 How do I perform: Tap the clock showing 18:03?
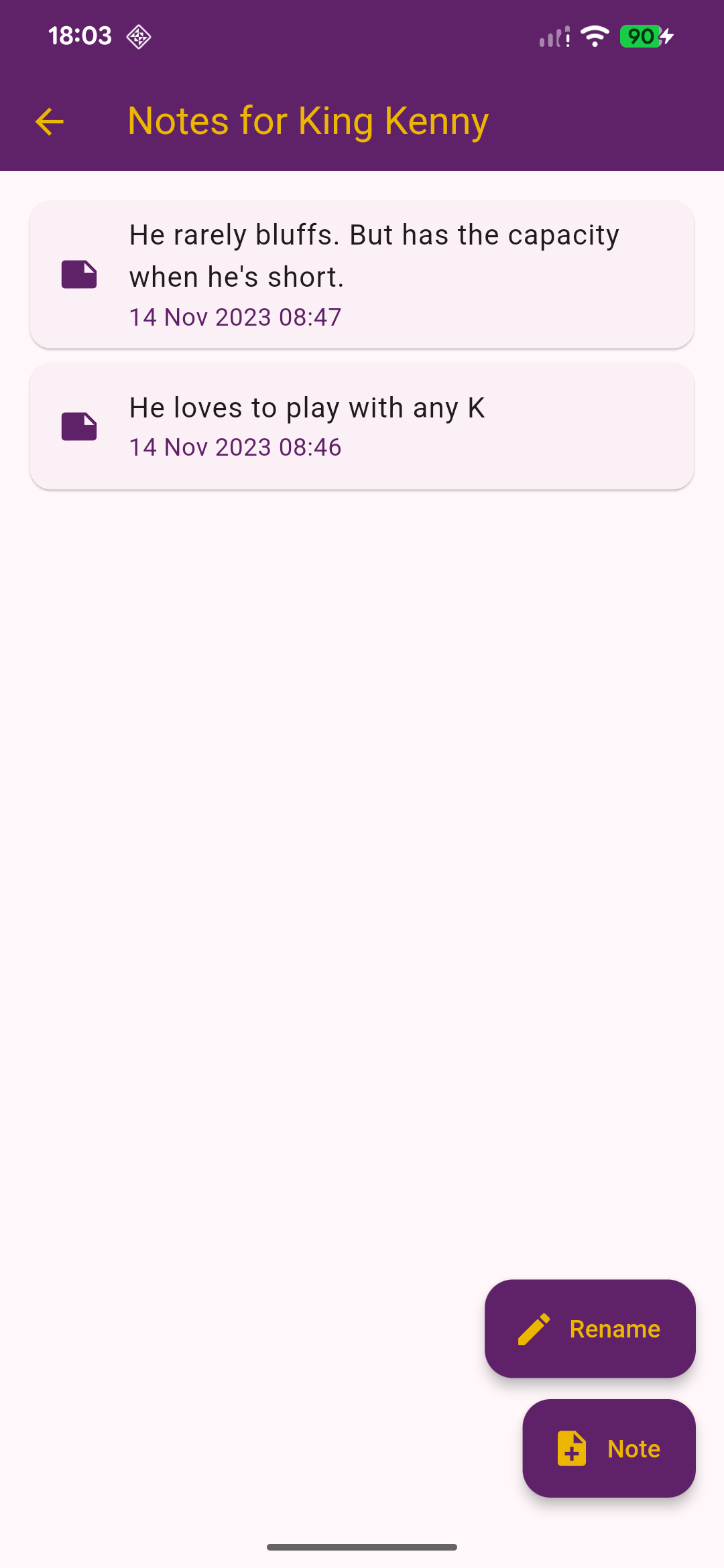(82, 36)
